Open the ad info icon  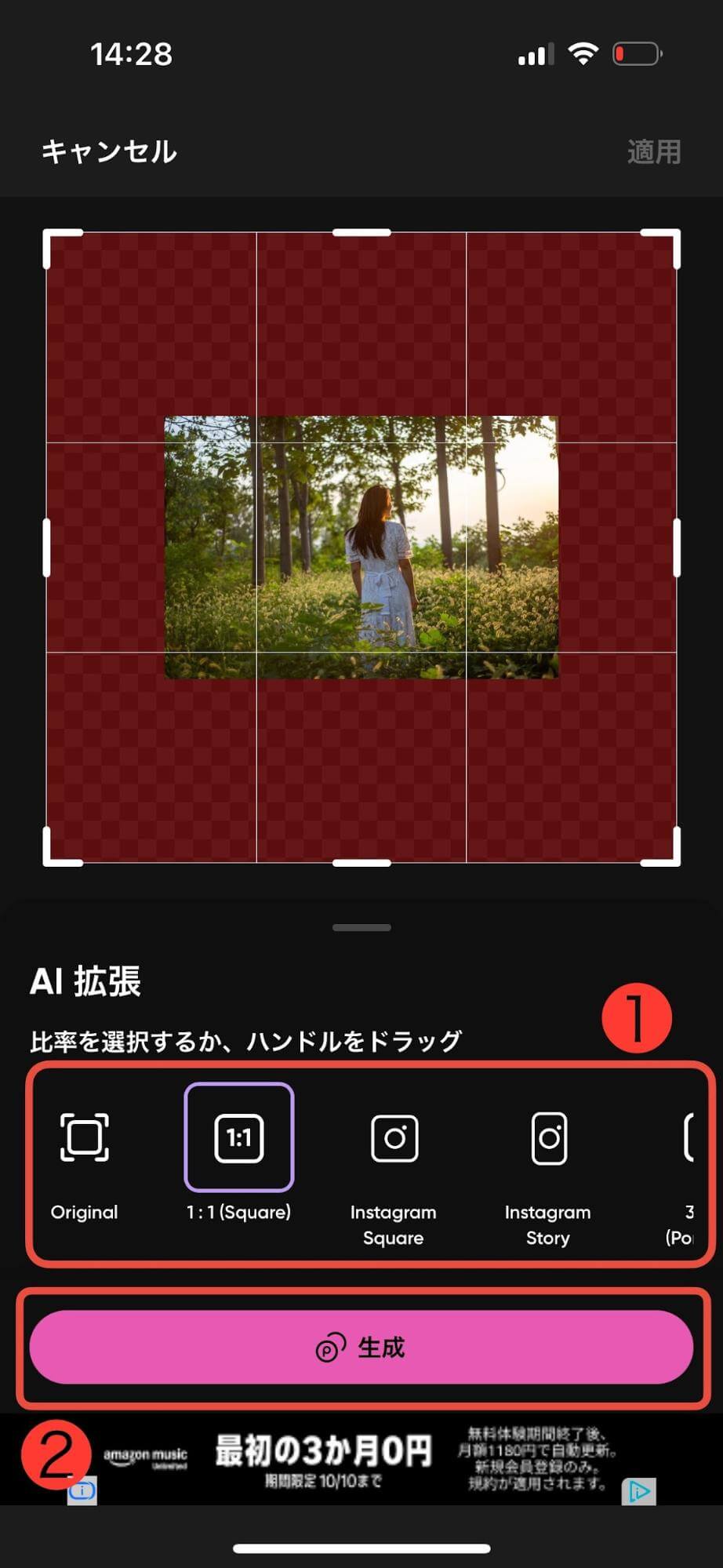(x=82, y=1490)
